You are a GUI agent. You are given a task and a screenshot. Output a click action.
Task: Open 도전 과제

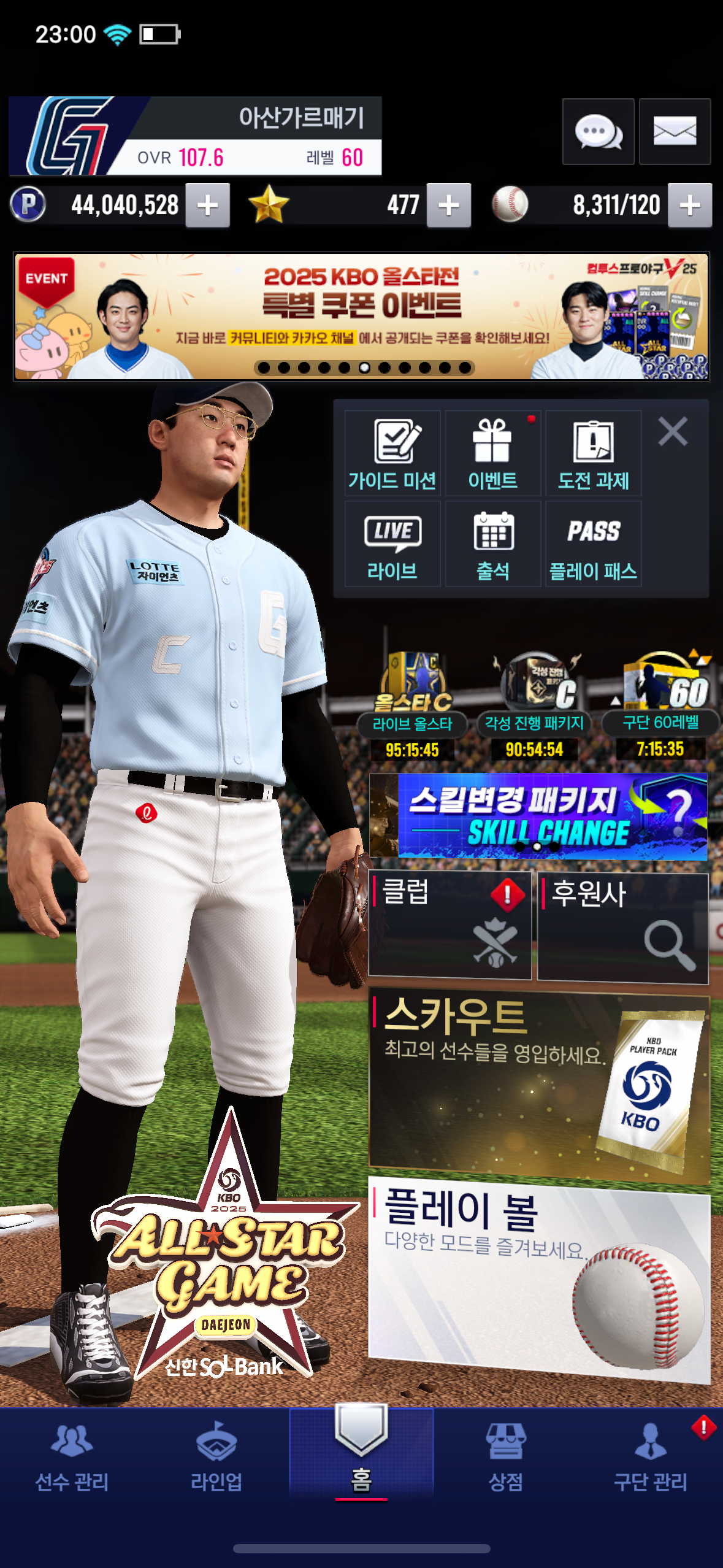click(593, 453)
